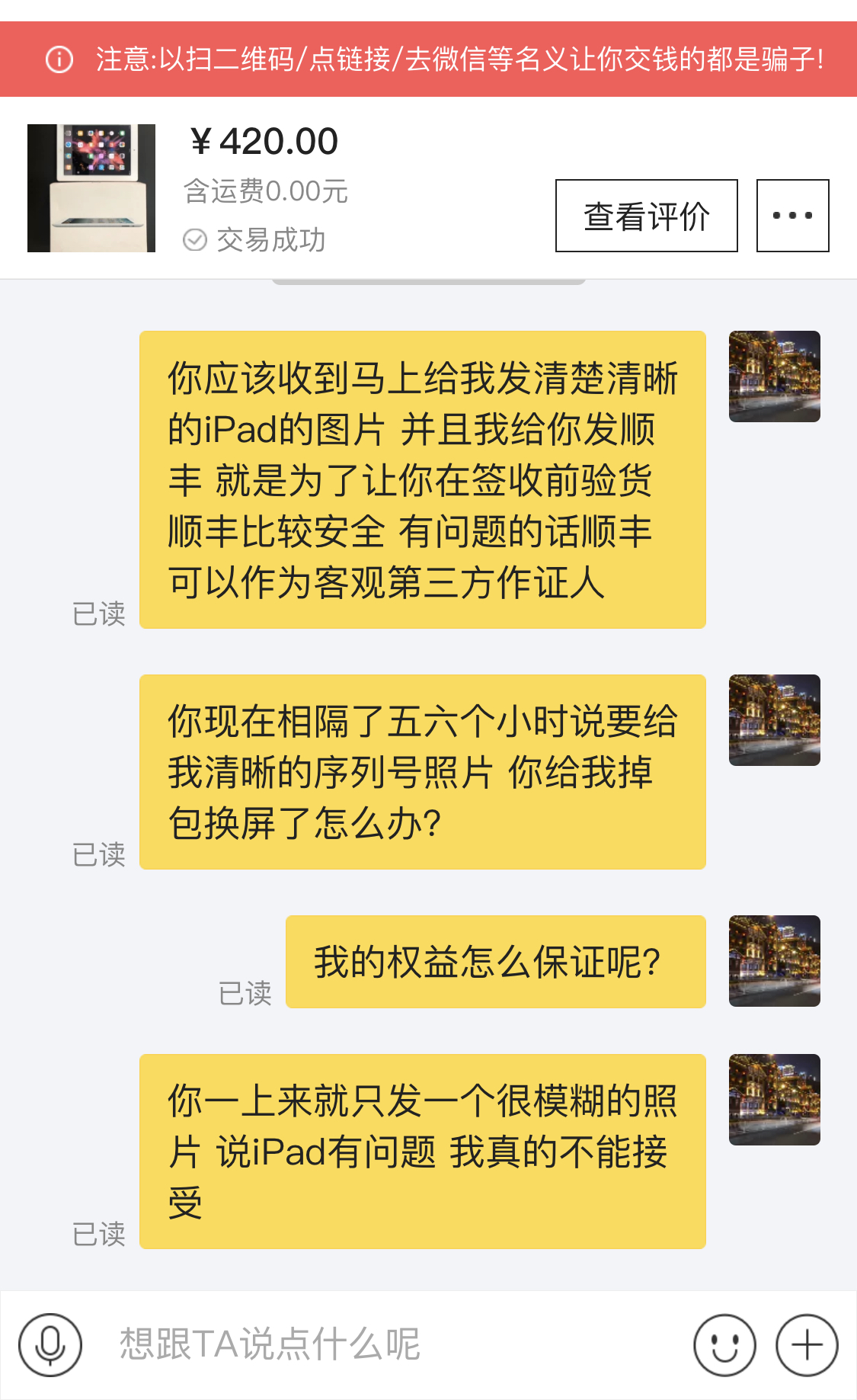Select the message about 顺丰 delivery verification
This screenshot has width=857, height=1400.
[423, 479]
